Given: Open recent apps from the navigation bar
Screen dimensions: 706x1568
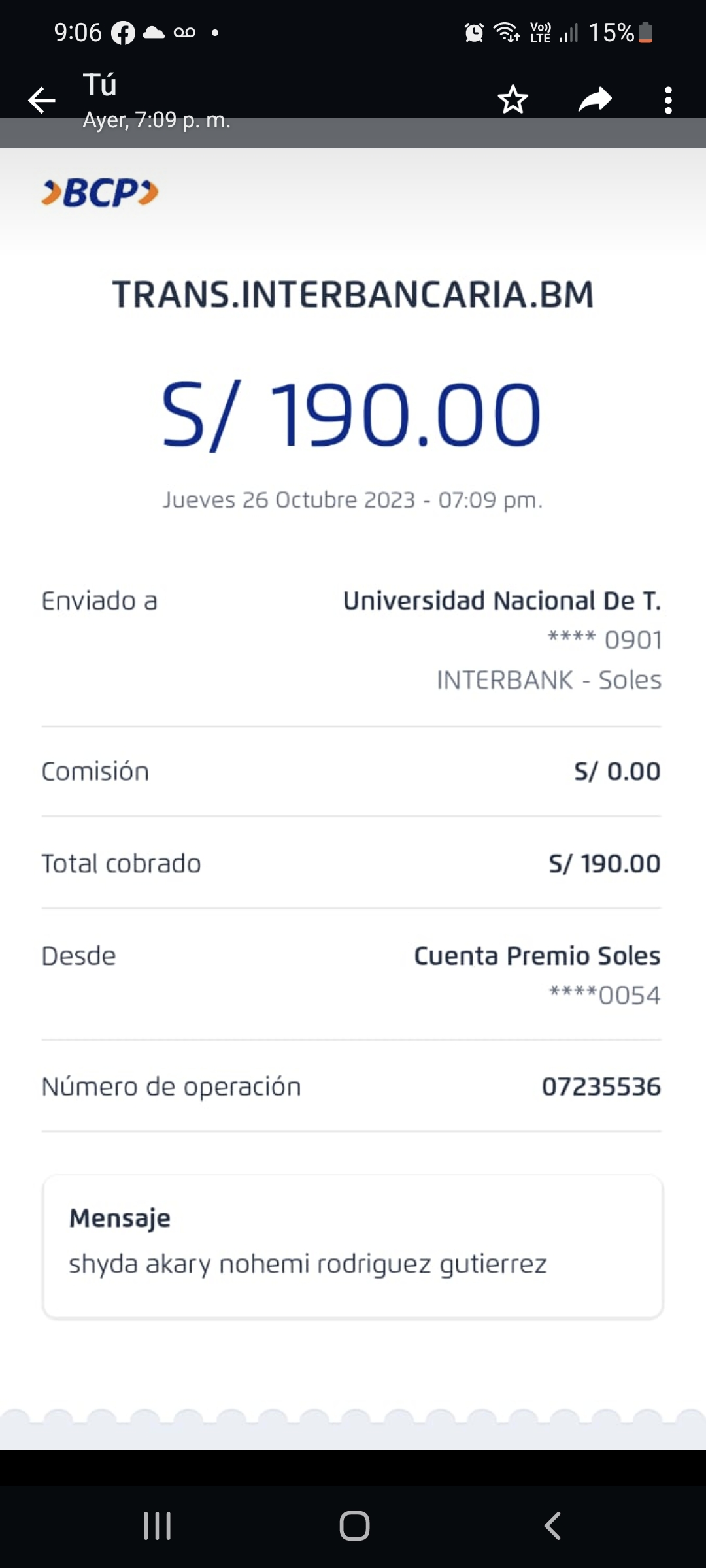Looking at the screenshot, I should coord(157,1526).
